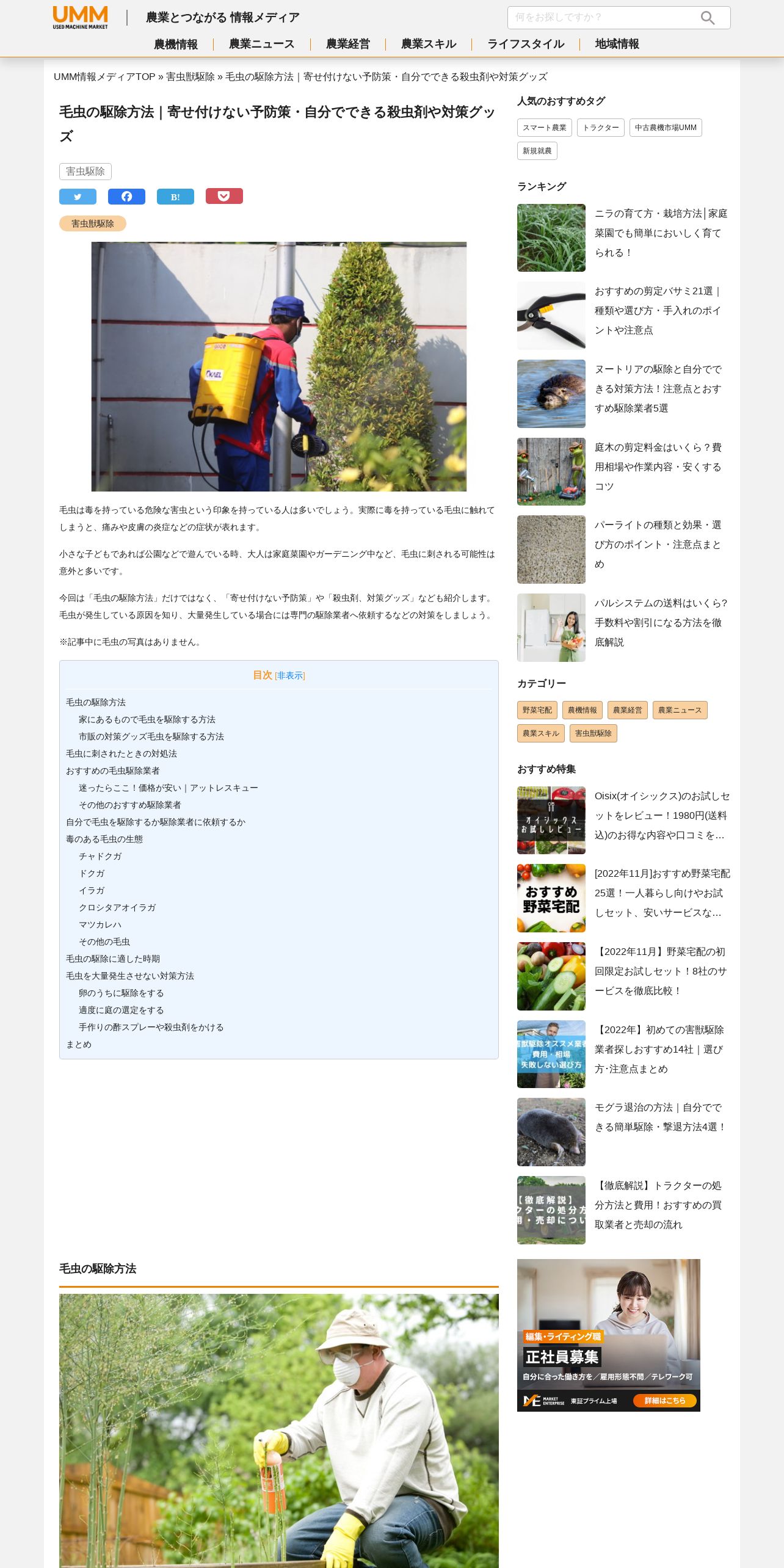Save the article to Pocket
The image size is (784, 1568).
[224, 196]
